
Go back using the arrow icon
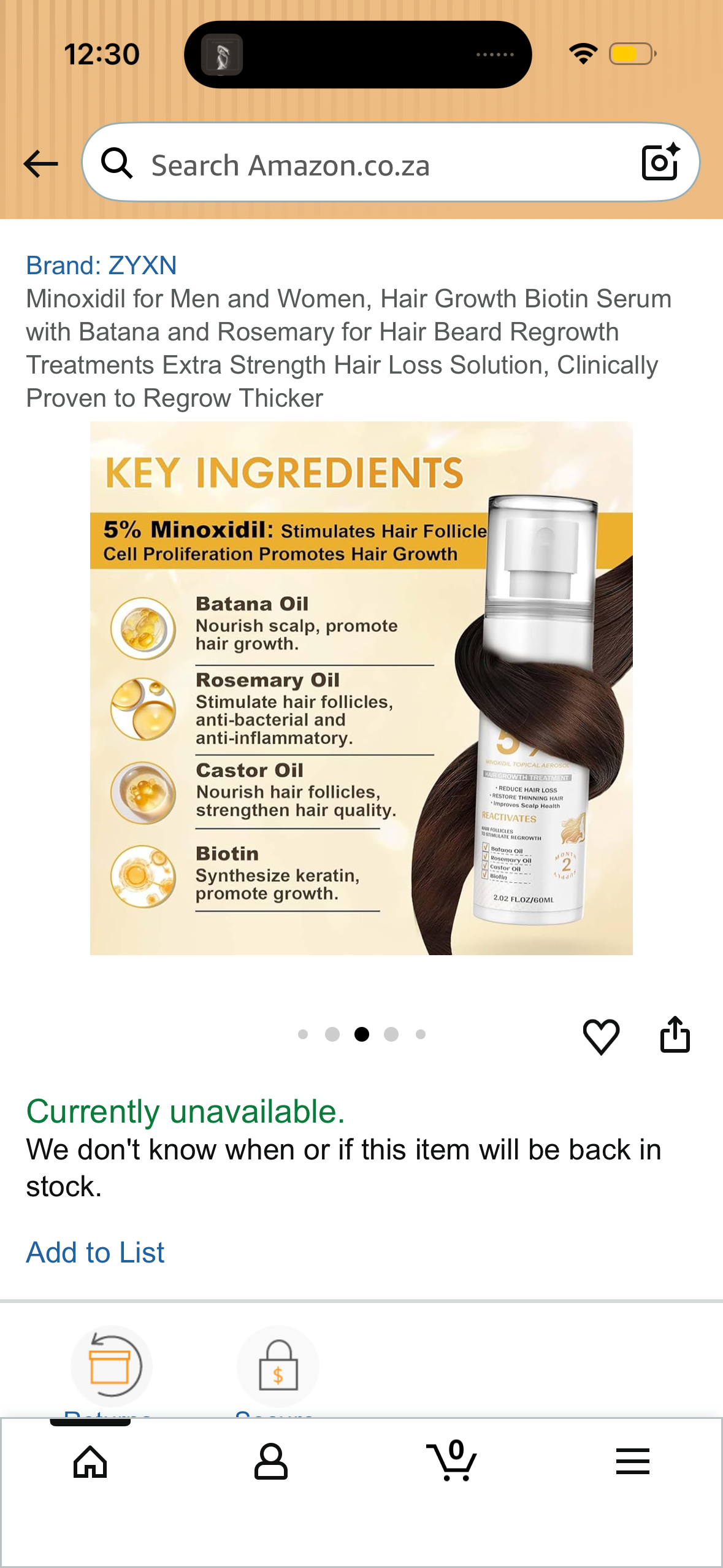point(40,164)
